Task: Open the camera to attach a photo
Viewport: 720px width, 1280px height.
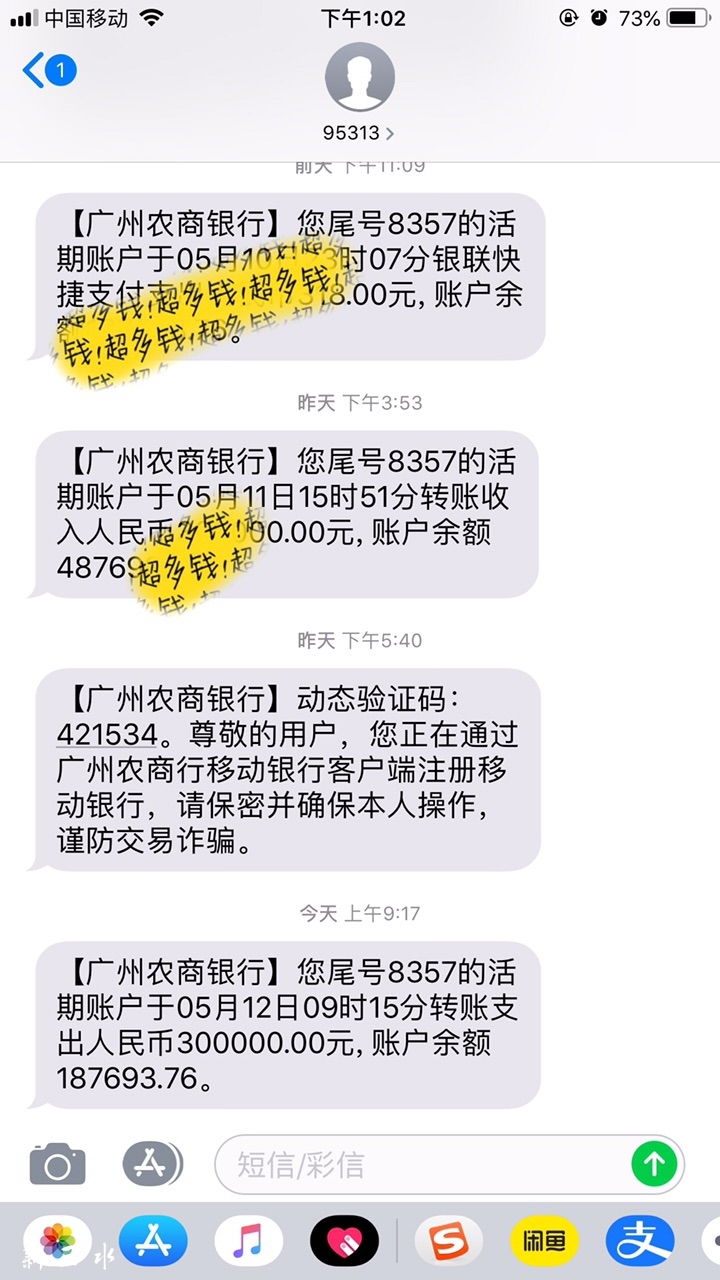Action: click(57, 1164)
